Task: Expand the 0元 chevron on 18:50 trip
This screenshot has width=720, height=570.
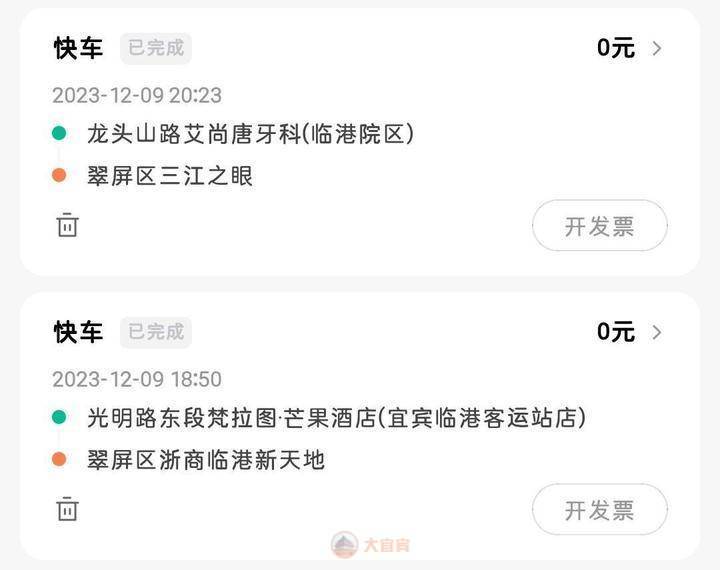Action: point(657,332)
